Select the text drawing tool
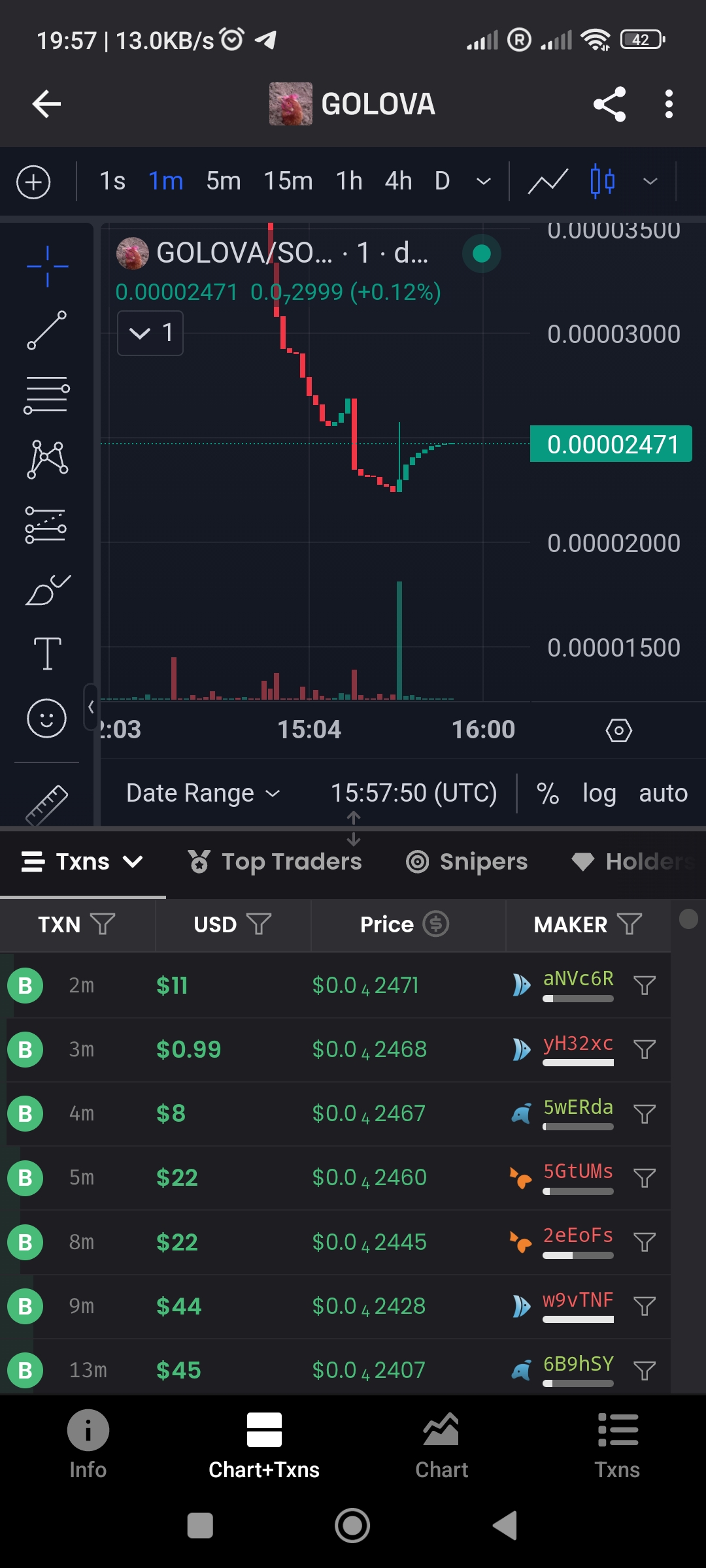Screen dimensions: 706x1568 (47, 653)
